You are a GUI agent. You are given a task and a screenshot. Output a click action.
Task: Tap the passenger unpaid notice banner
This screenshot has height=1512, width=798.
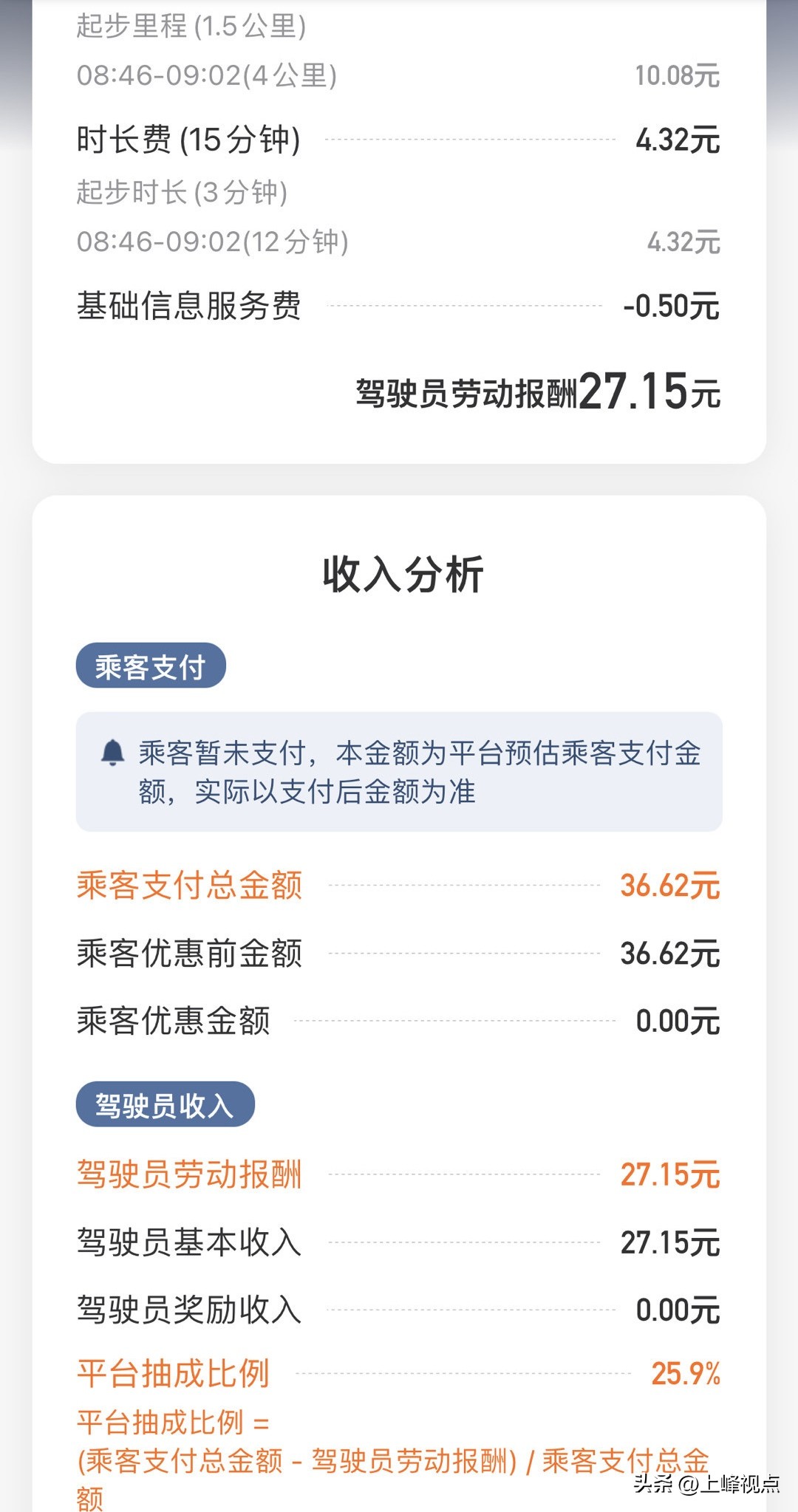pyautogui.click(x=399, y=772)
